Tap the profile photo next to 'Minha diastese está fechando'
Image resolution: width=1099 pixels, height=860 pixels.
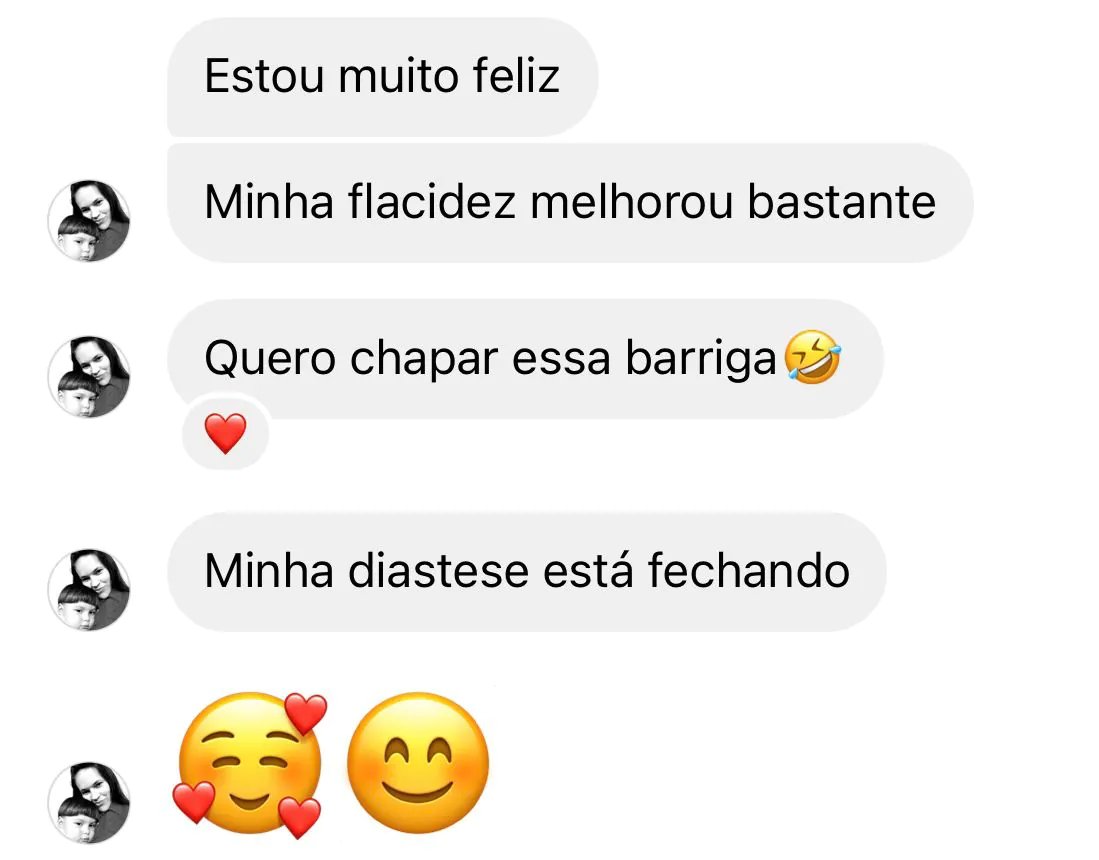89,590
